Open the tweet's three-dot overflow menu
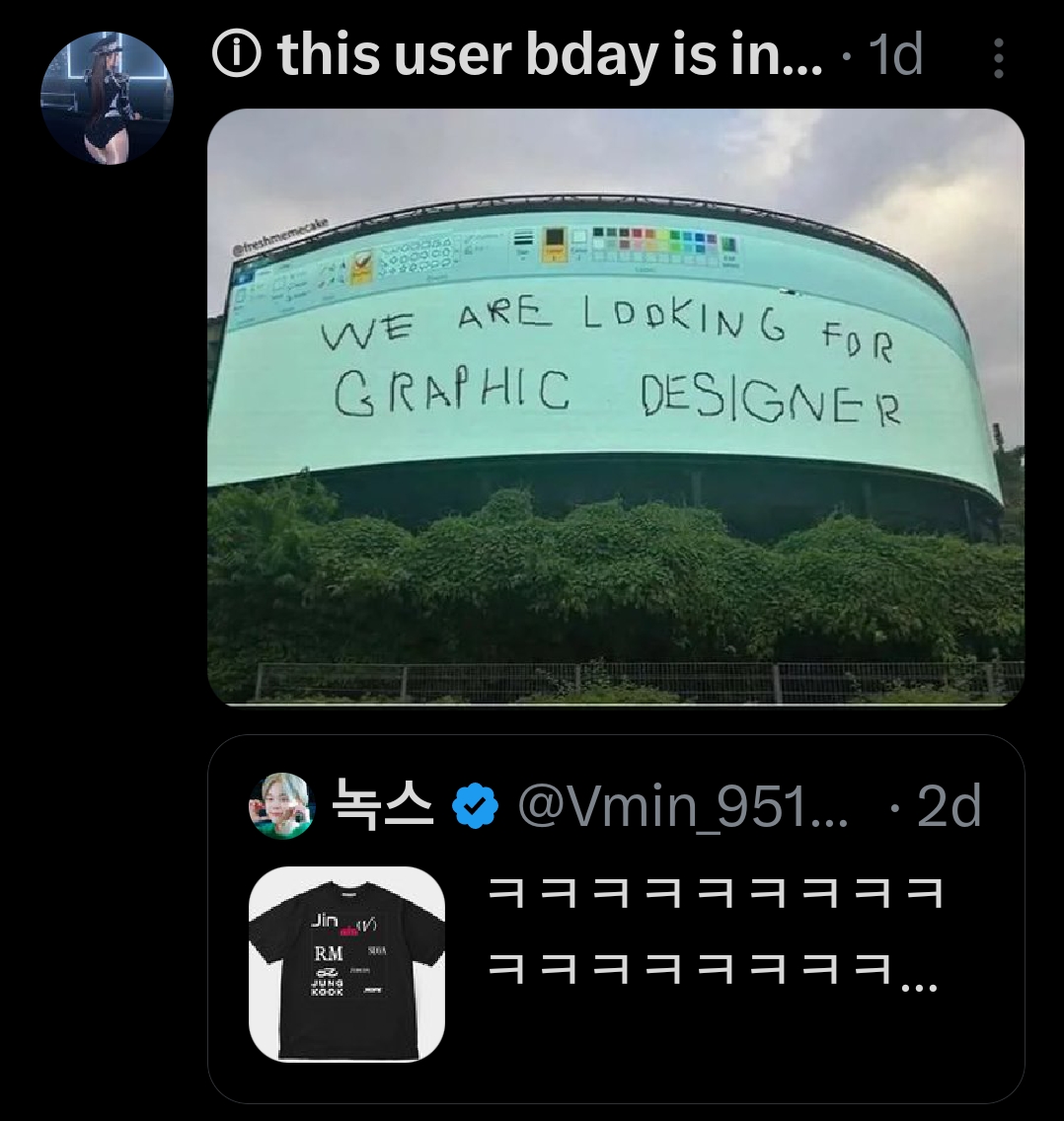Viewport: 1064px width, 1121px height. click(x=999, y=58)
